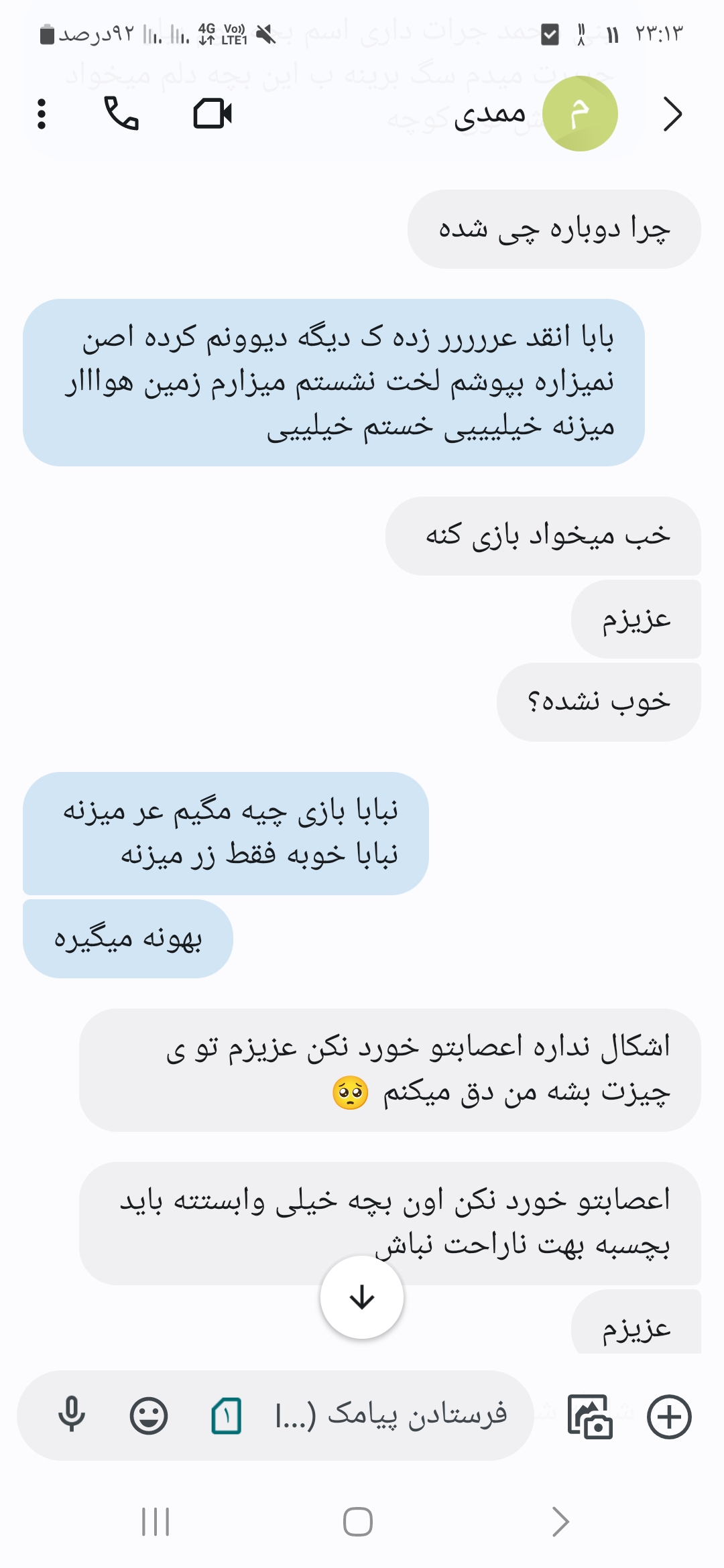Image resolution: width=724 pixels, height=1568 pixels.
Task: Go back using the top chevron
Action: [x=672, y=114]
